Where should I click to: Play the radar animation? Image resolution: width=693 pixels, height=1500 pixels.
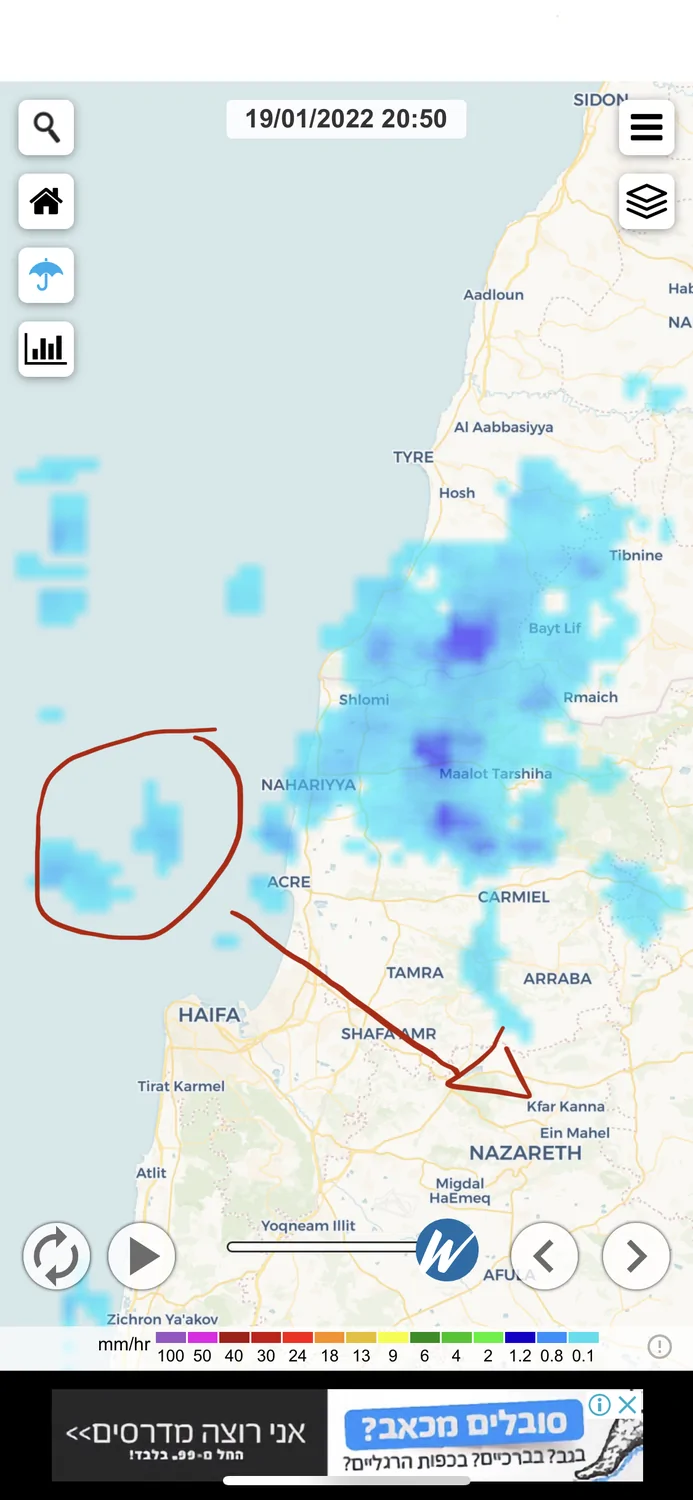[x=142, y=1256]
